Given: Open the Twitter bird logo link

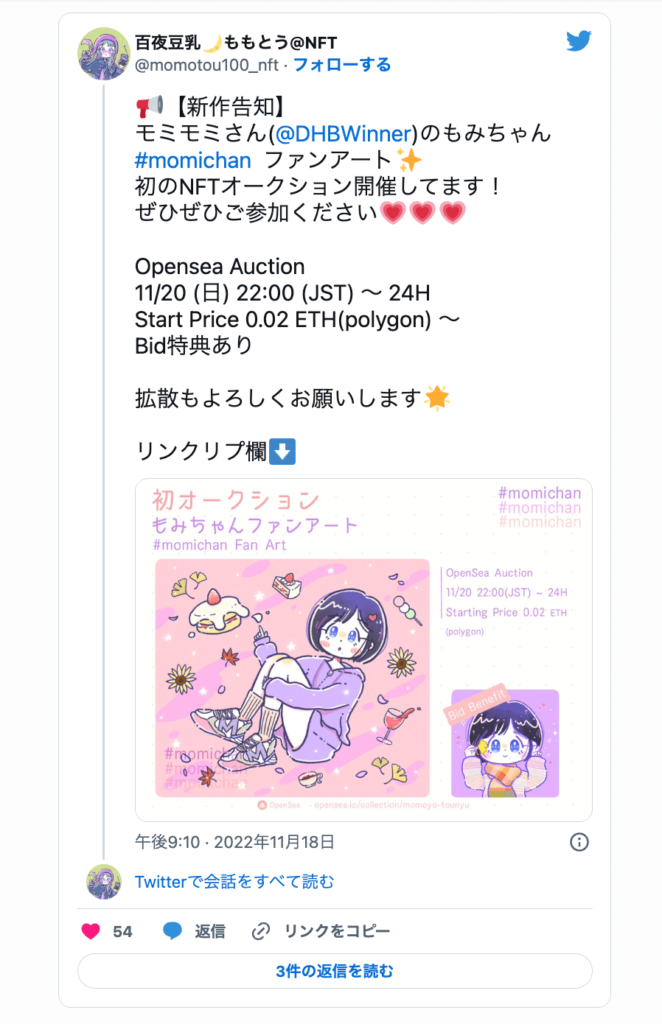Looking at the screenshot, I should (579, 41).
